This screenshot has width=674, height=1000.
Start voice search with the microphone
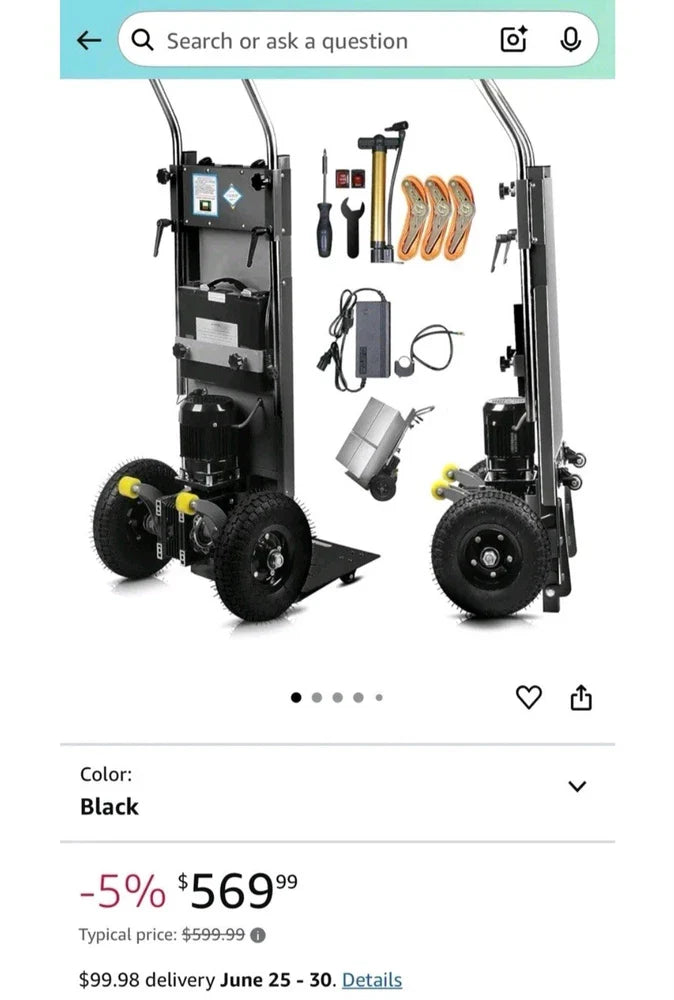pyautogui.click(x=571, y=40)
